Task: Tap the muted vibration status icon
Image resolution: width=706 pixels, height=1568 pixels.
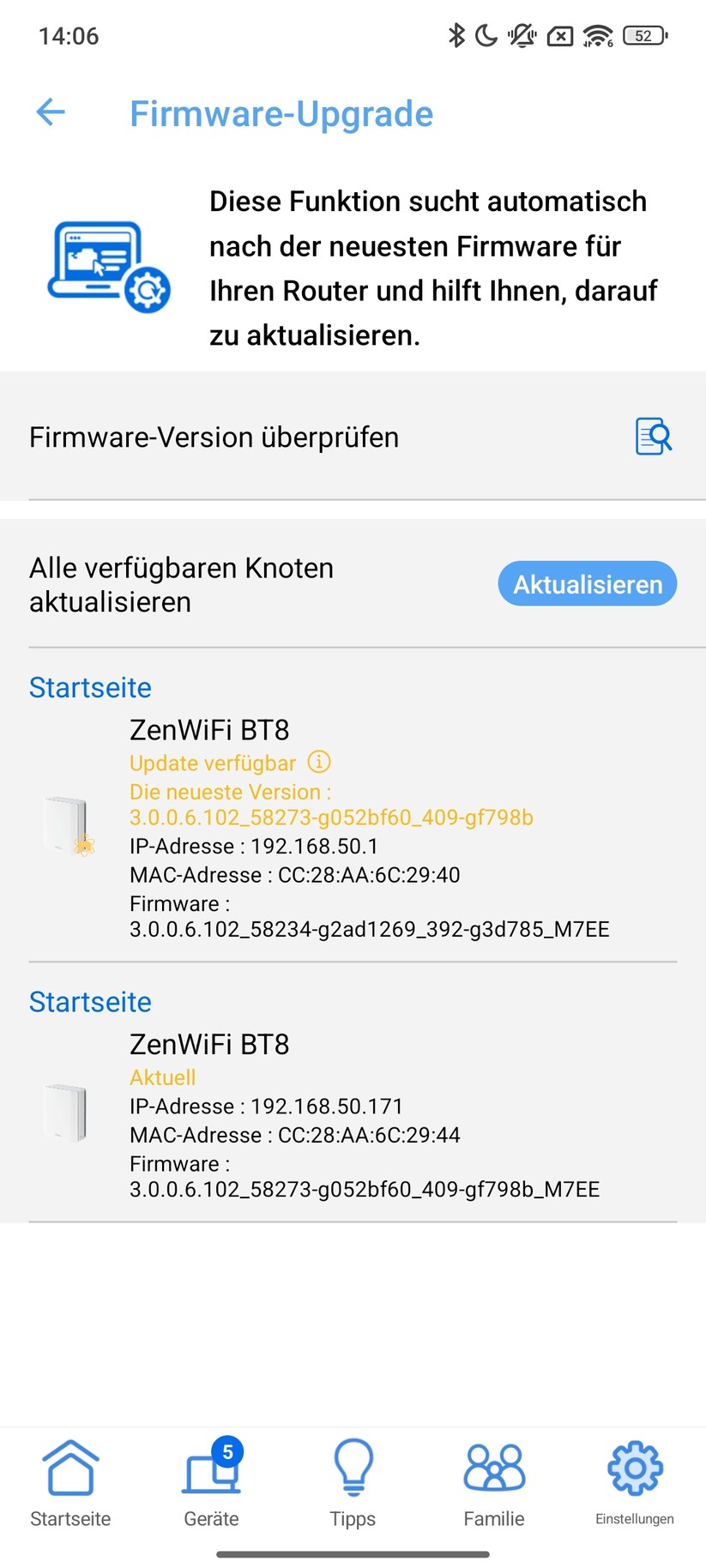Action: [521, 34]
